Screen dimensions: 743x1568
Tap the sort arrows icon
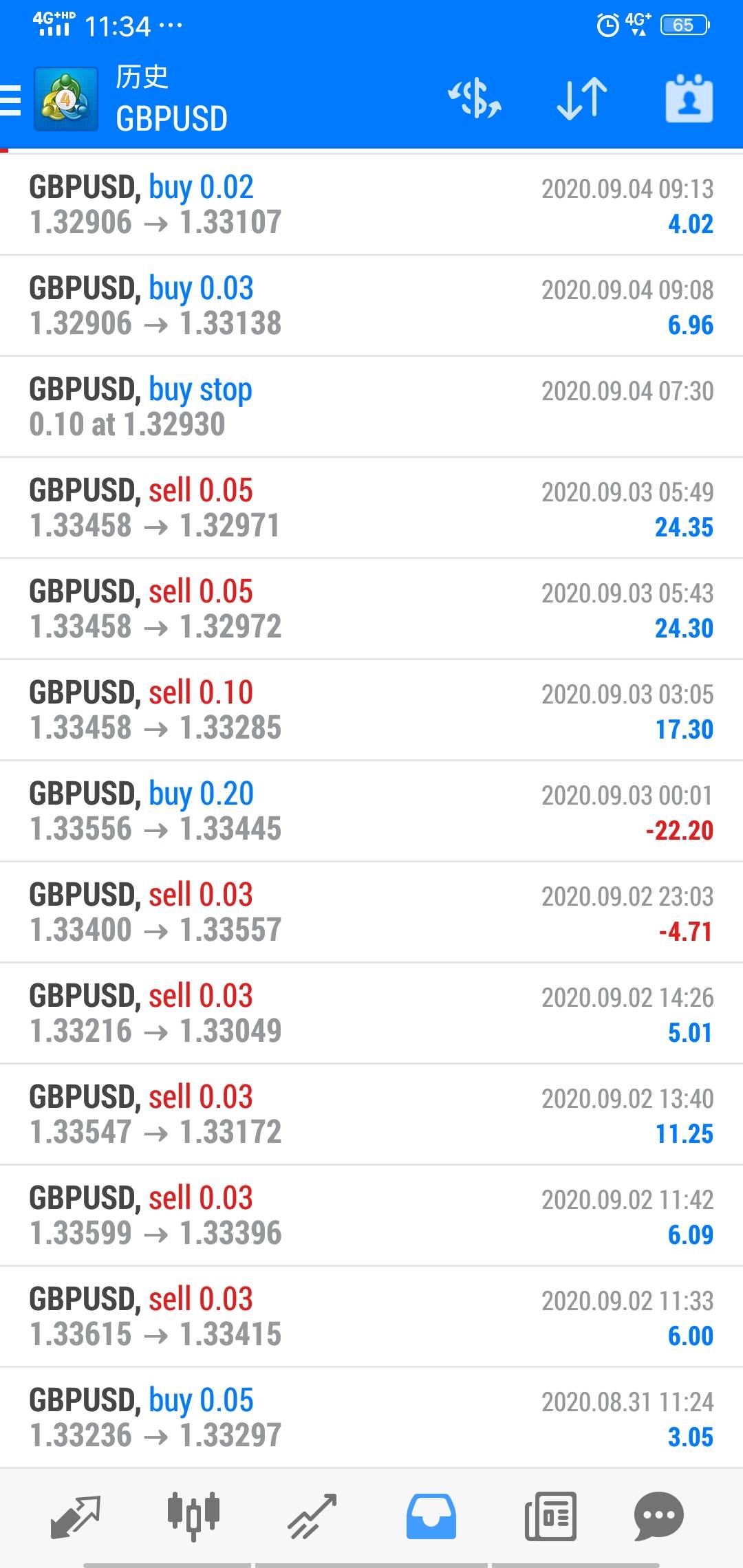pos(582,99)
